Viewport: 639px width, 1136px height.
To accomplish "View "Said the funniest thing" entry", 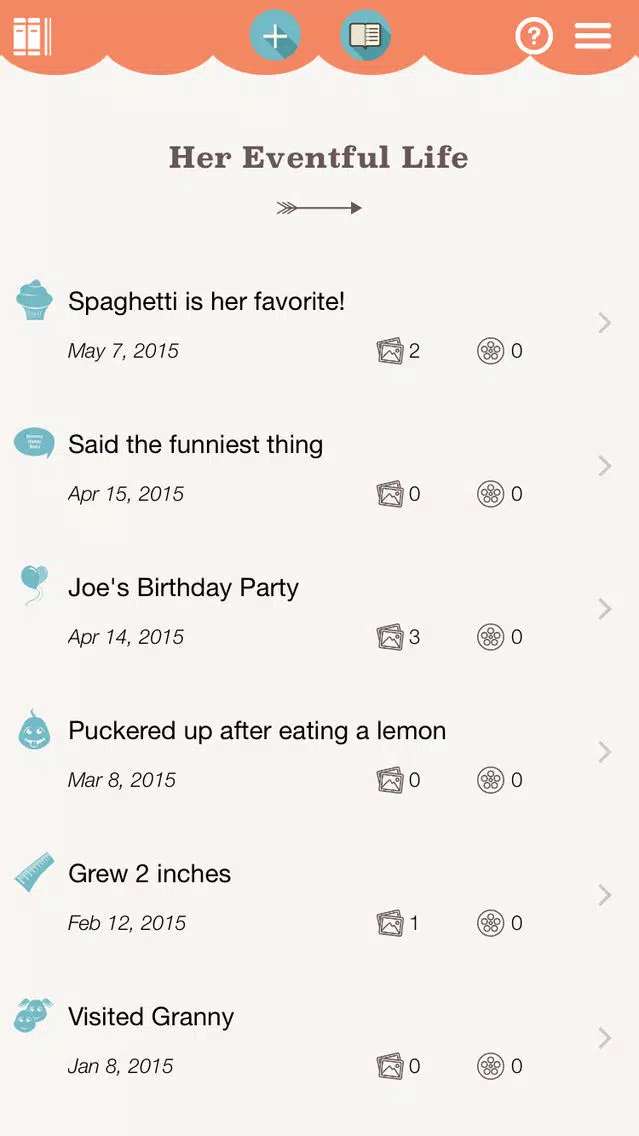I will (320, 466).
